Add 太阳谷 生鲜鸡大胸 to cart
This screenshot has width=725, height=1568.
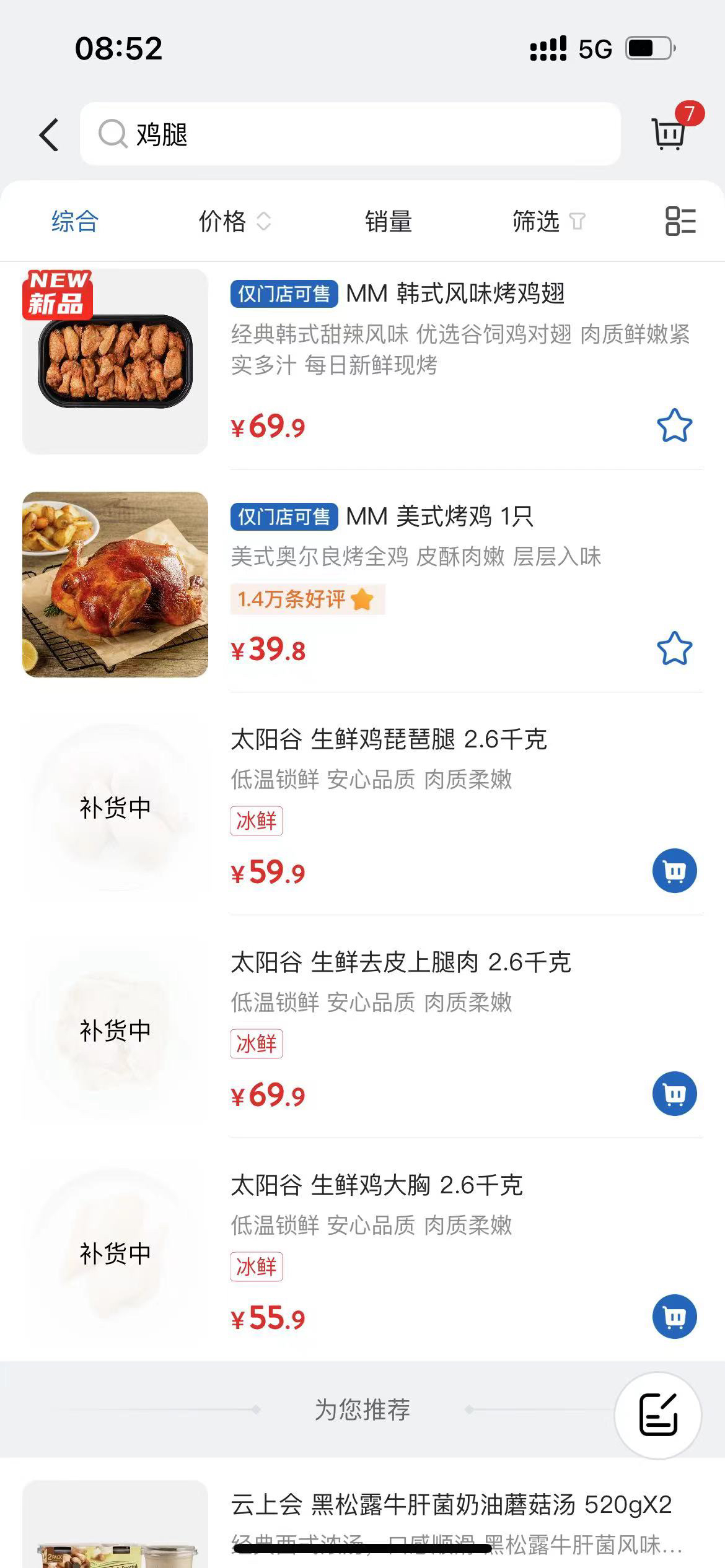674,1317
